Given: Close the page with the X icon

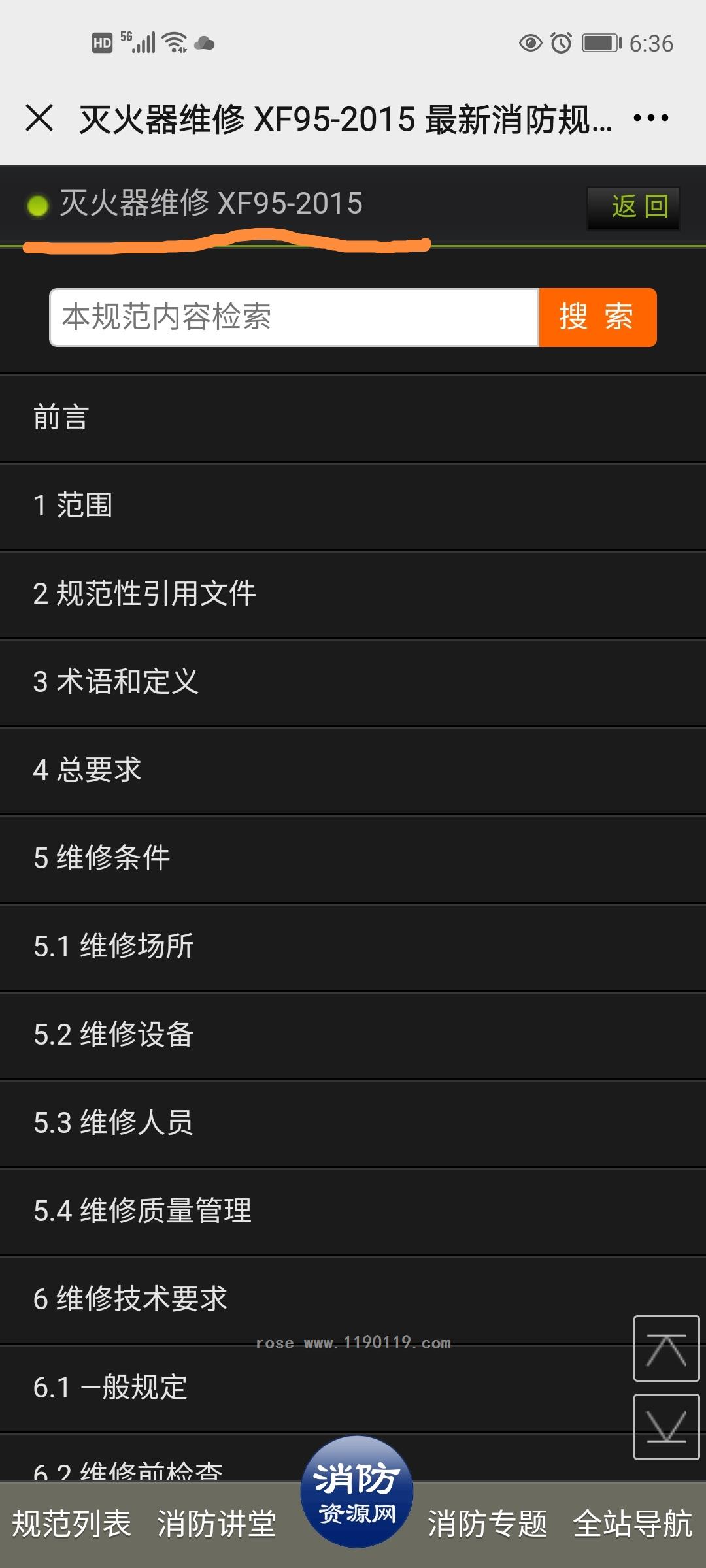Looking at the screenshot, I should 39,118.
